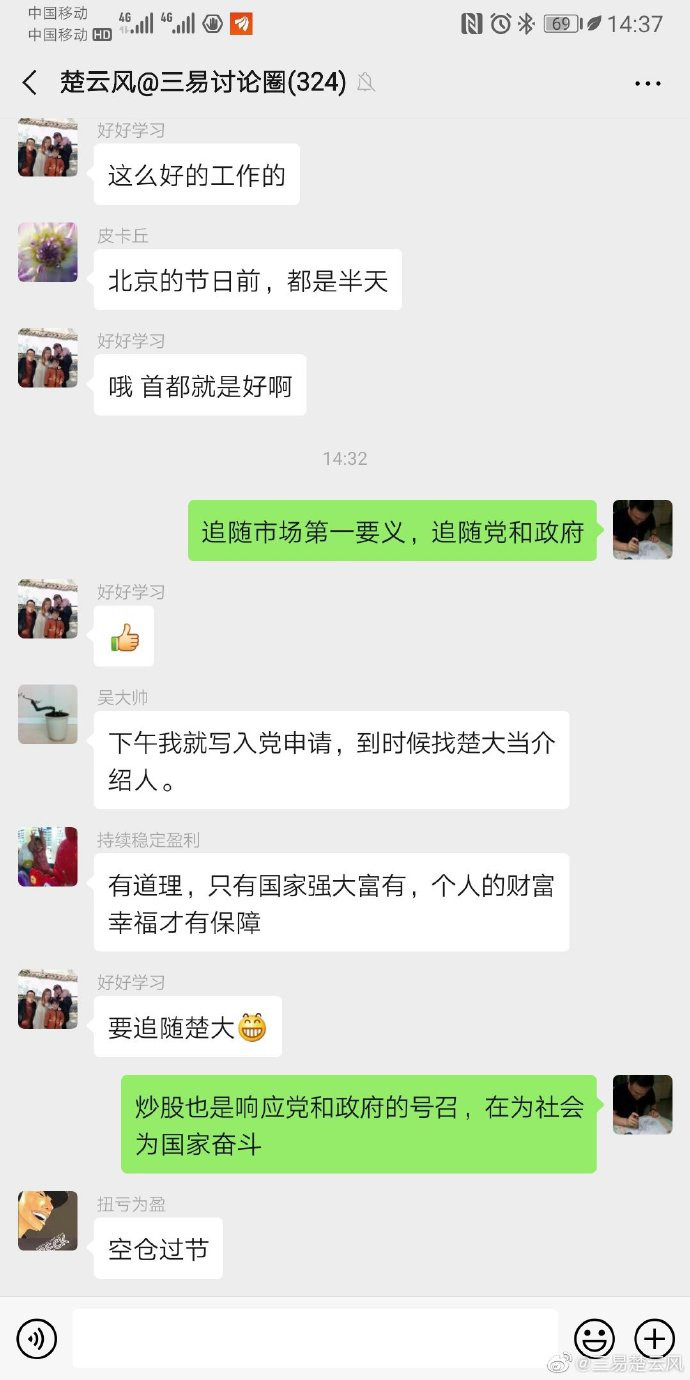
Task: Go back from the group chat
Action: pos(30,83)
